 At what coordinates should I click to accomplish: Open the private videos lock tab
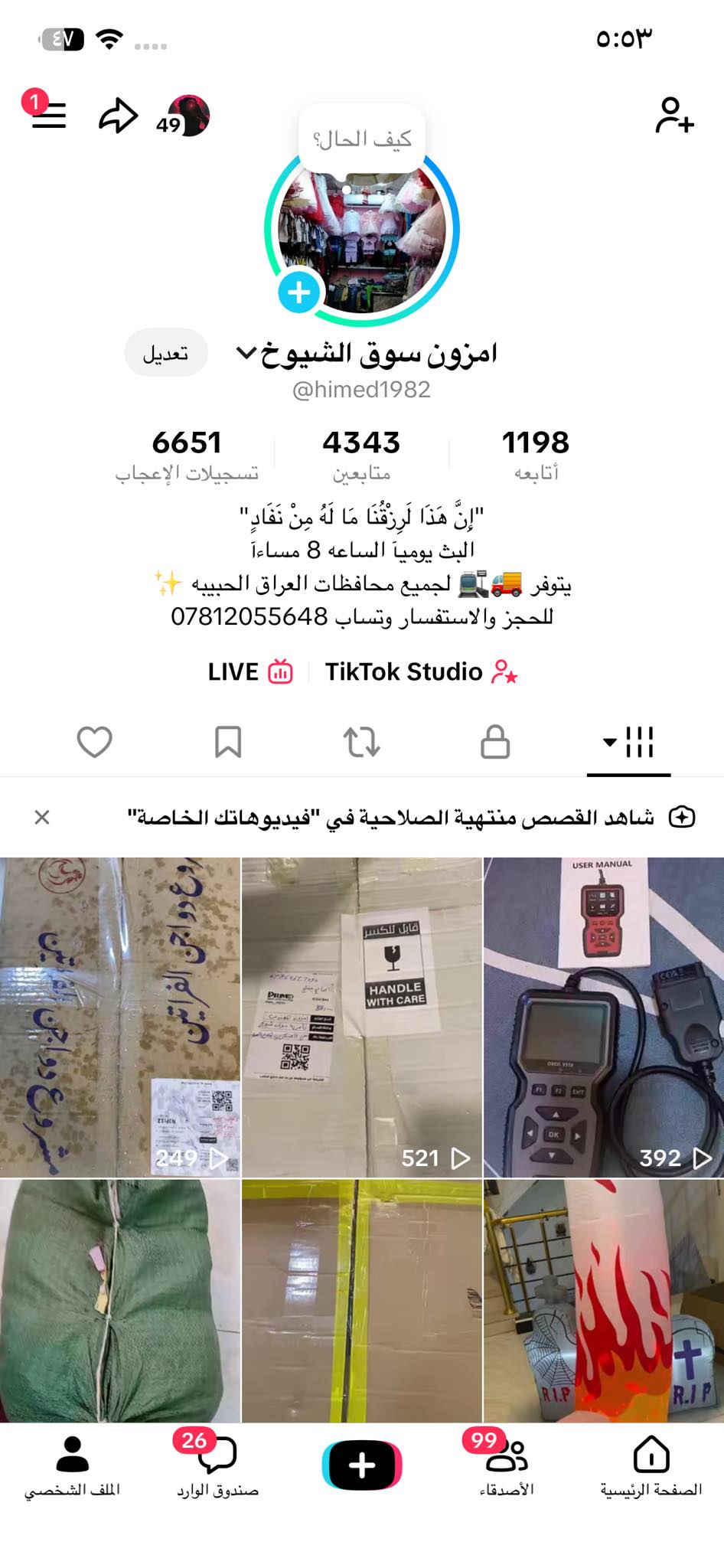[x=495, y=742]
